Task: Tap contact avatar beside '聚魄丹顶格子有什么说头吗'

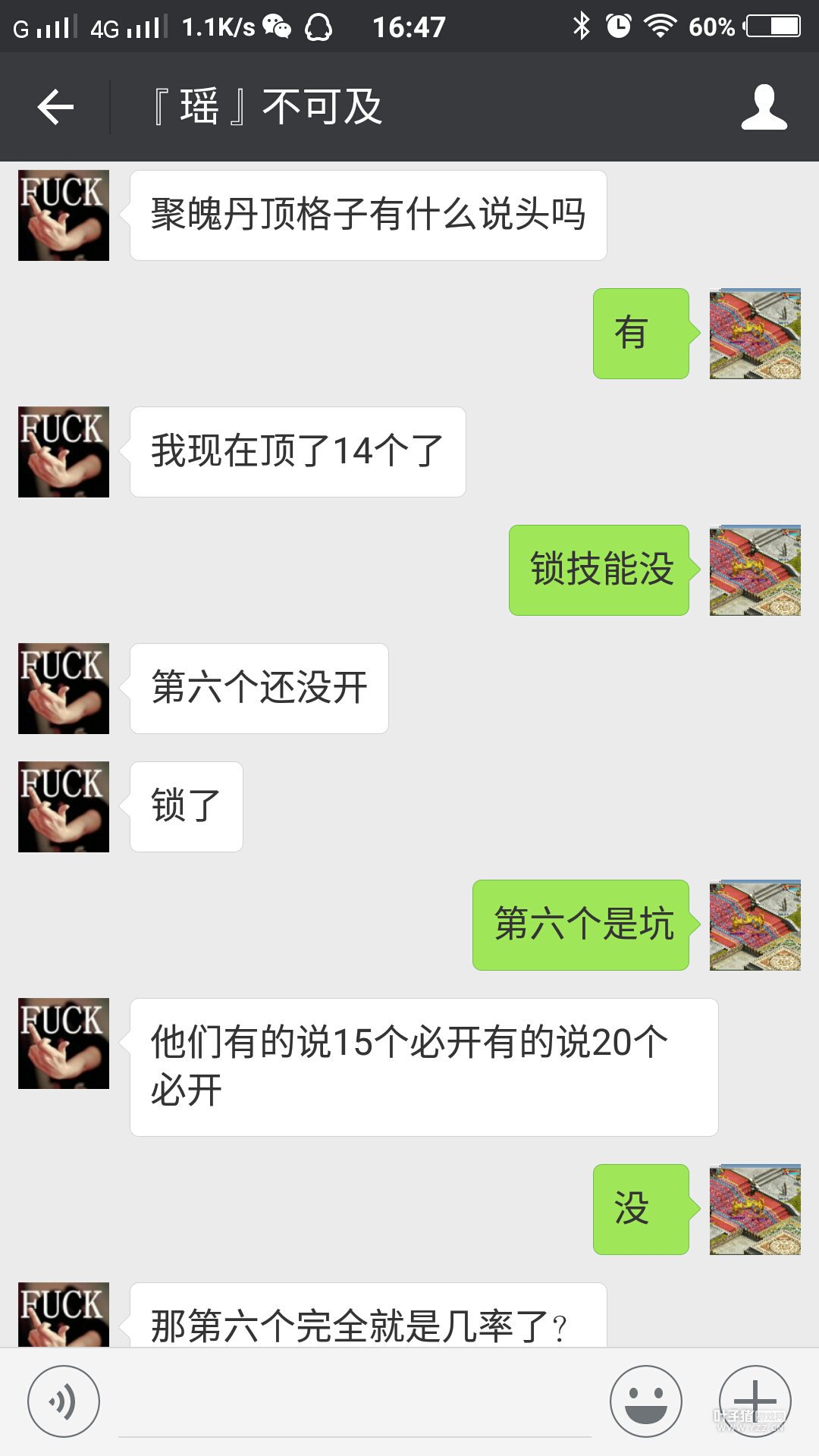Action: coord(64,215)
